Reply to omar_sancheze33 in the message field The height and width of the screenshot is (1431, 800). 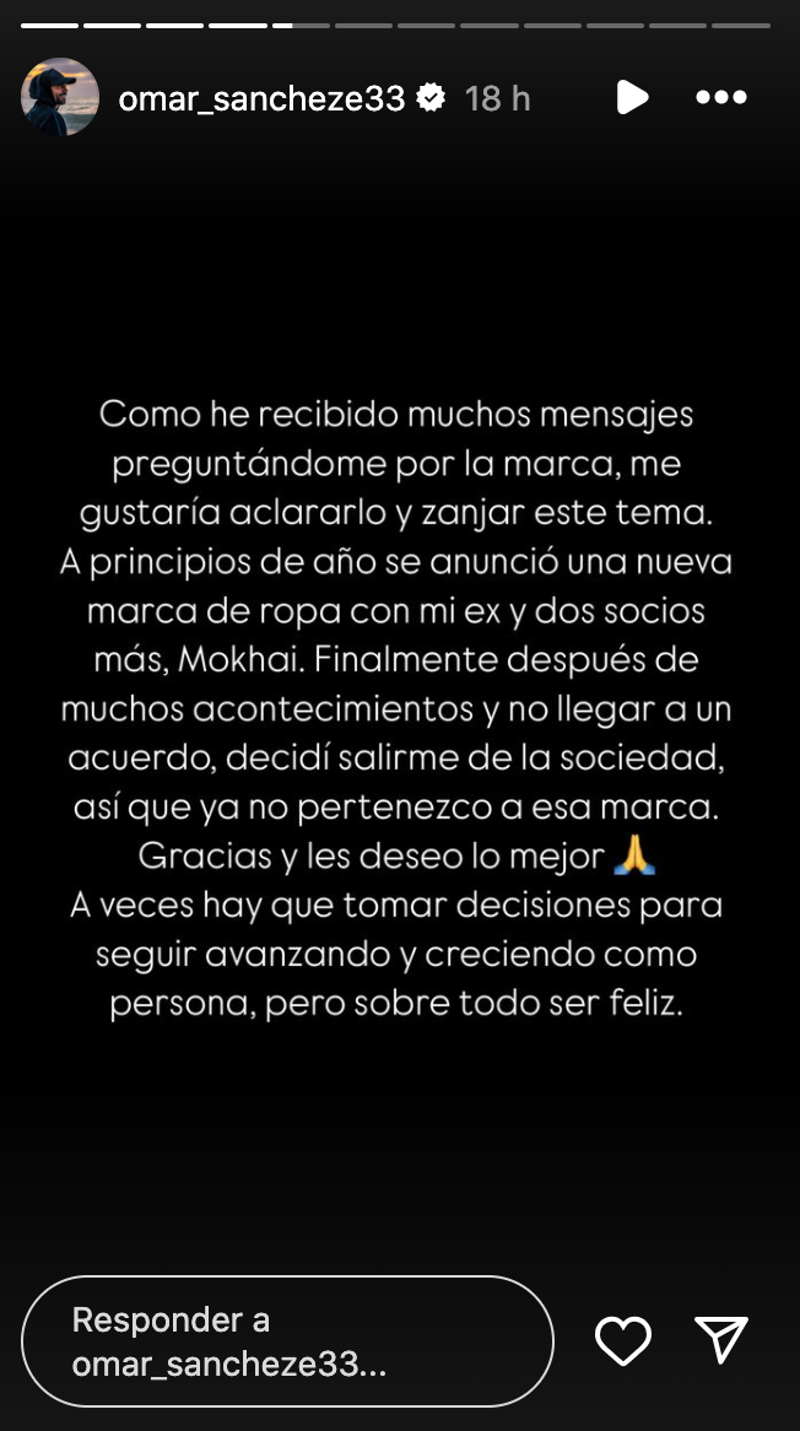coord(287,1341)
